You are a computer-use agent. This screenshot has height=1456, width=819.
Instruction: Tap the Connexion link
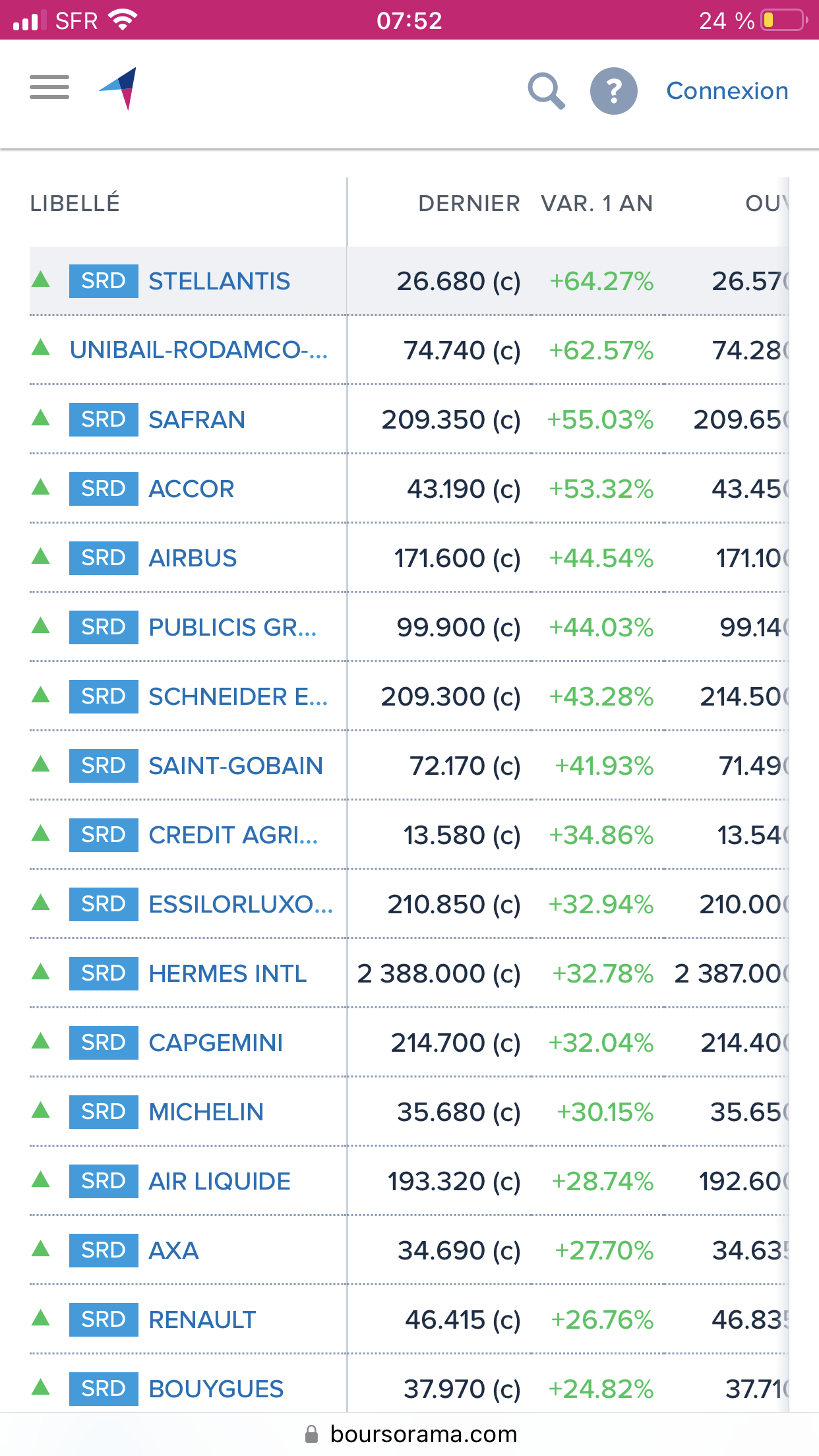coord(727,91)
